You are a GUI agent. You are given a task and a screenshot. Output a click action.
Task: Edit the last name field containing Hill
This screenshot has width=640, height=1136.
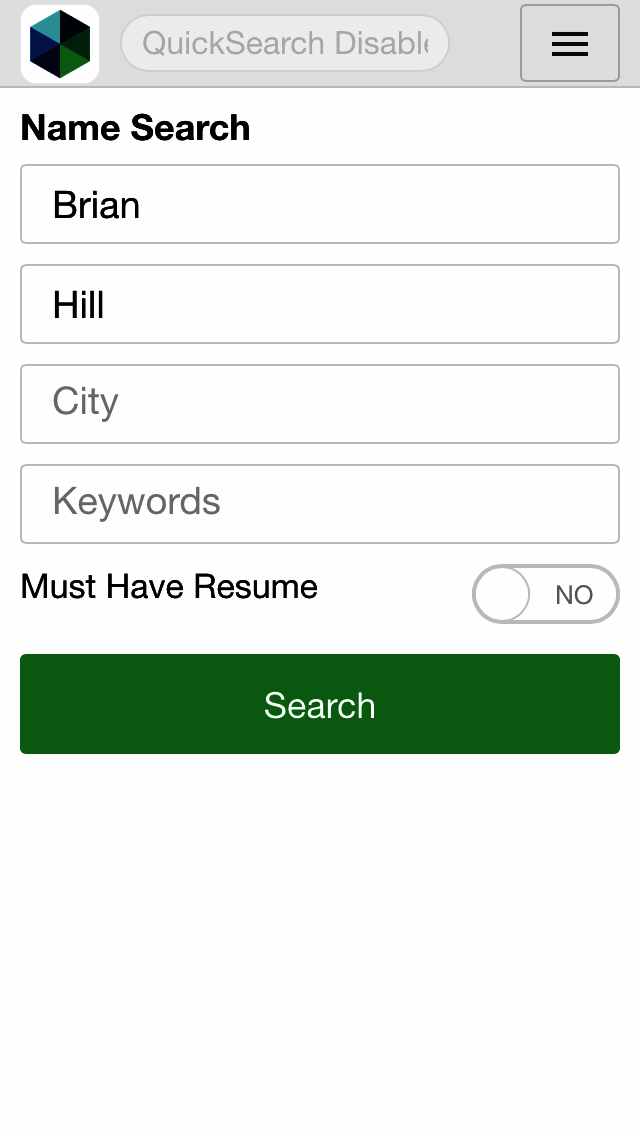coord(320,304)
